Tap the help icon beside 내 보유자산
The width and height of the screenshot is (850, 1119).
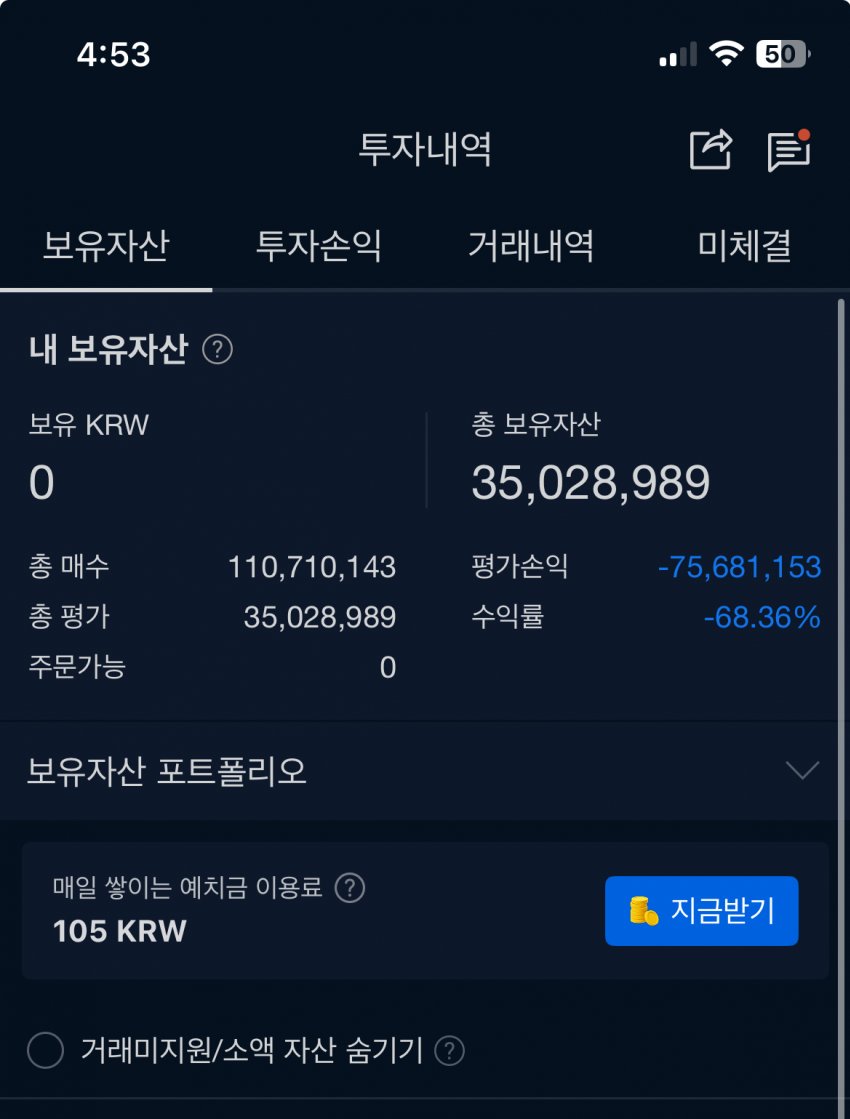tap(217, 350)
